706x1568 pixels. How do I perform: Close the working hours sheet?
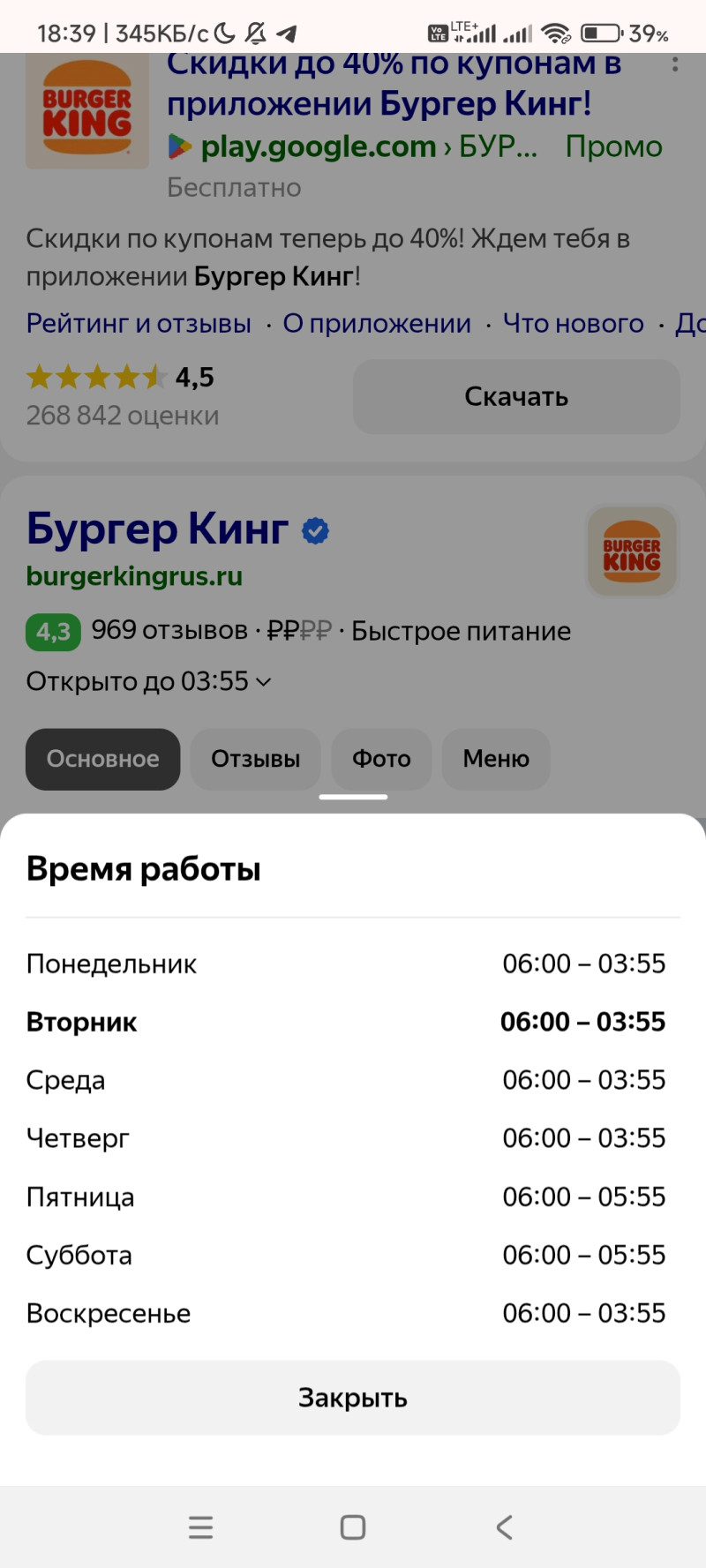tap(352, 1398)
